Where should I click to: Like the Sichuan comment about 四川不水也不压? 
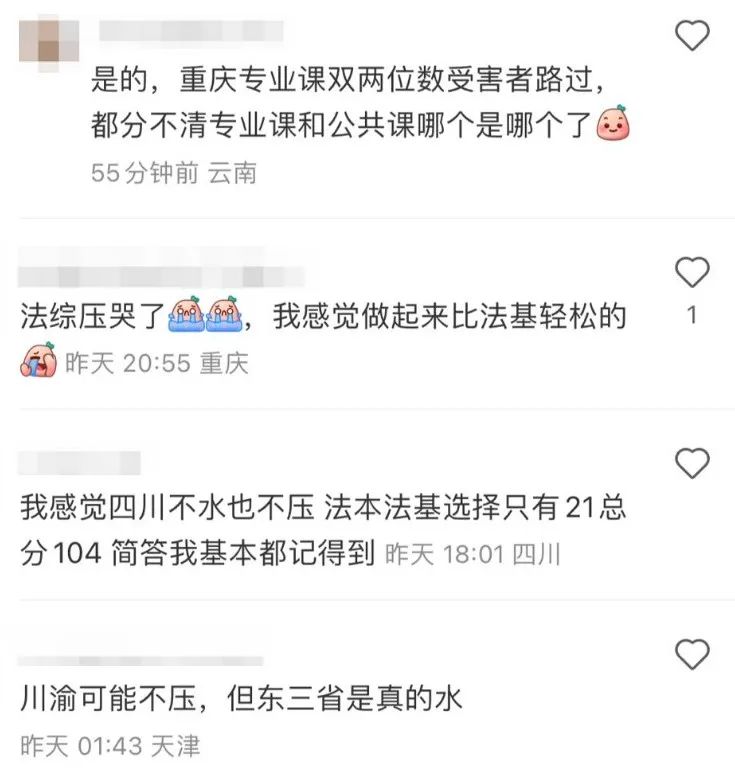692,464
